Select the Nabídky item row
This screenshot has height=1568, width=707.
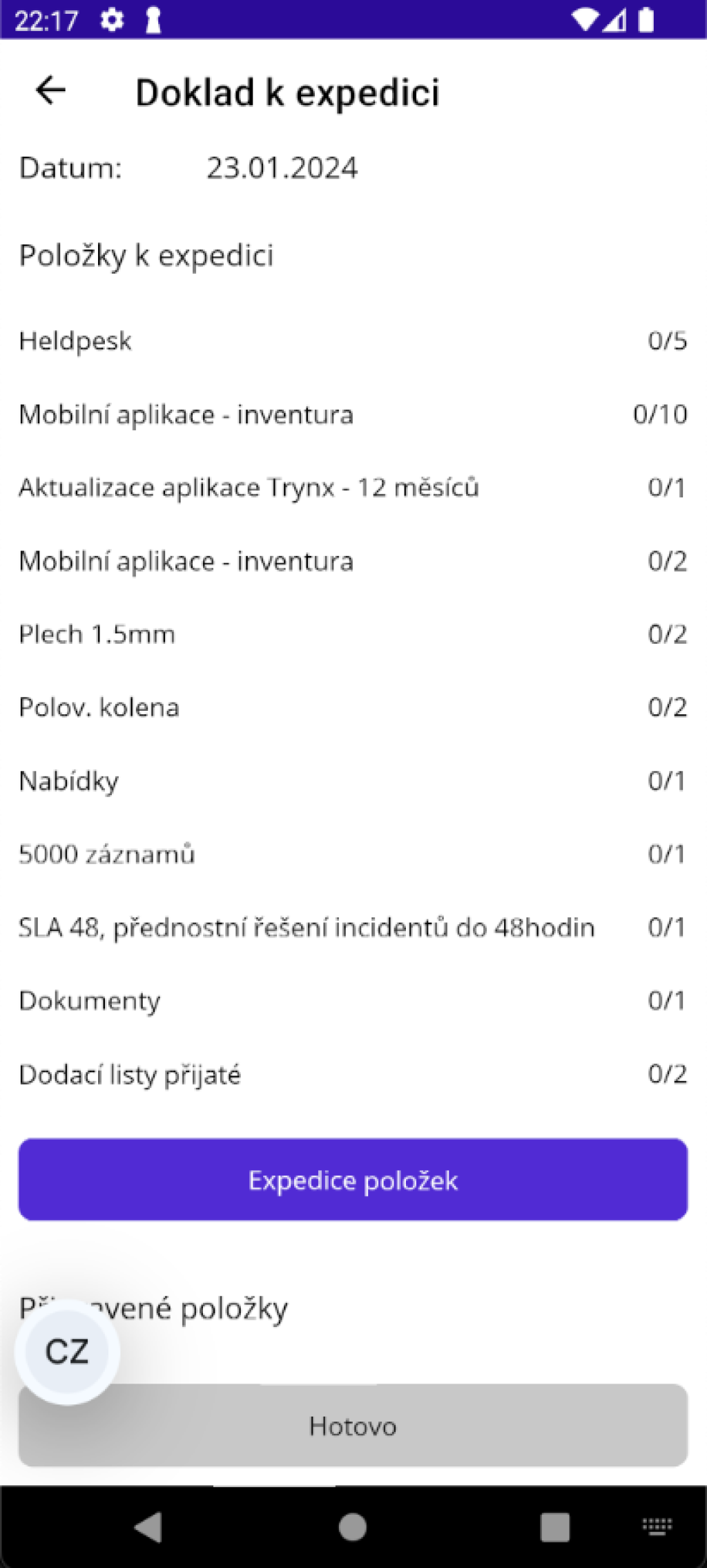pos(353,781)
